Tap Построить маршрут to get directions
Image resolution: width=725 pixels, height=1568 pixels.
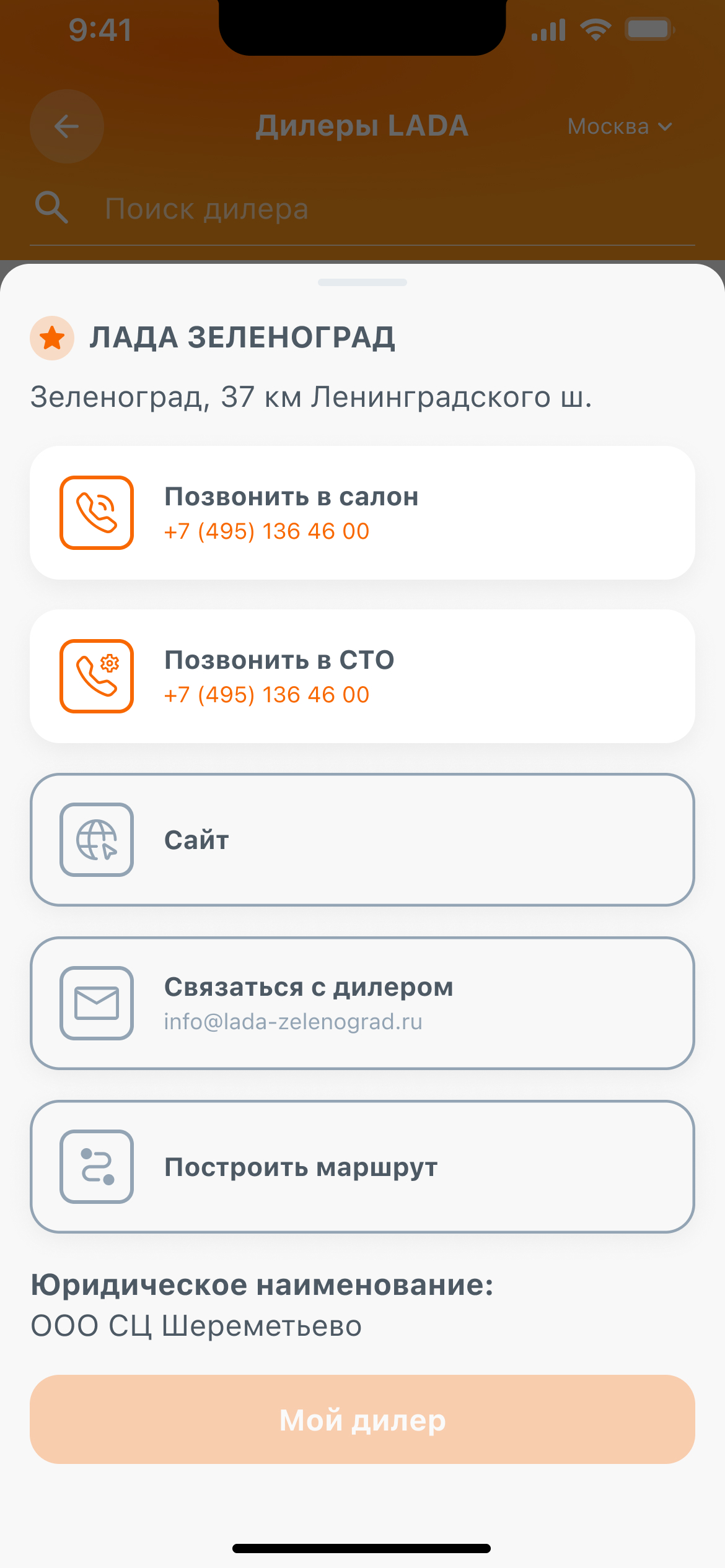(362, 1167)
